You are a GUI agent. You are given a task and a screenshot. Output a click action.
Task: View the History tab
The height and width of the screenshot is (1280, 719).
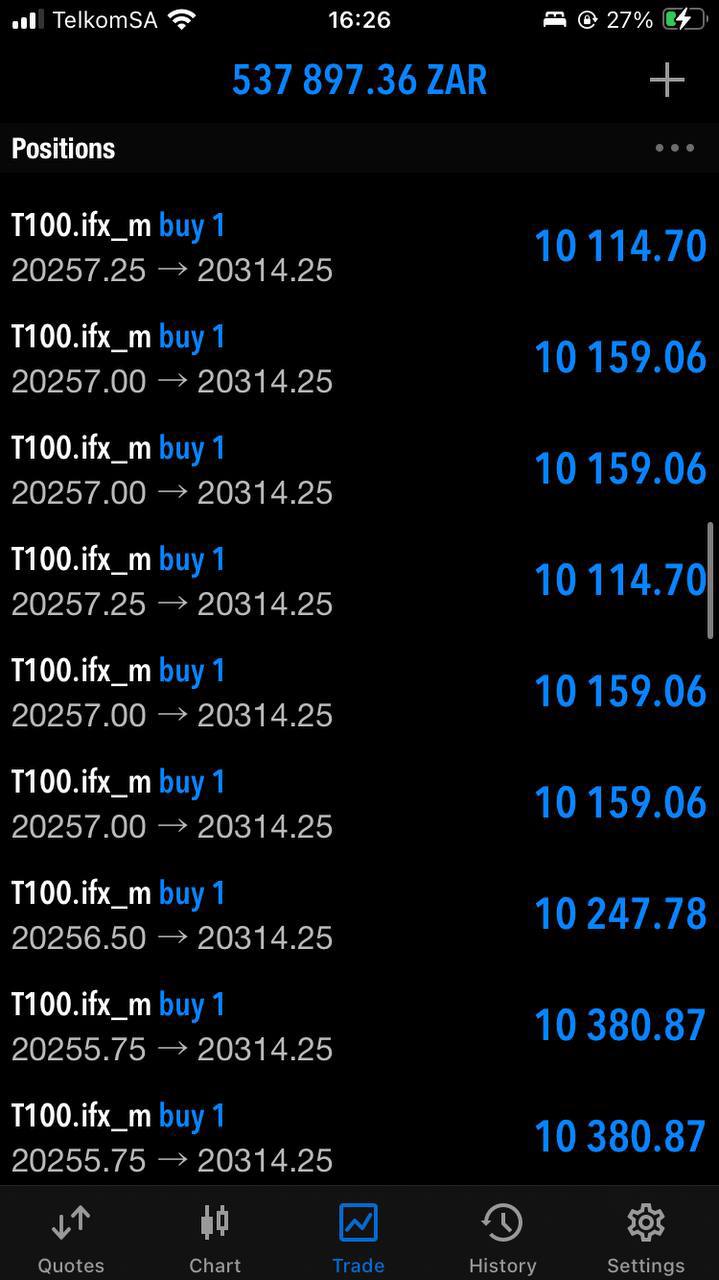pos(502,1238)
